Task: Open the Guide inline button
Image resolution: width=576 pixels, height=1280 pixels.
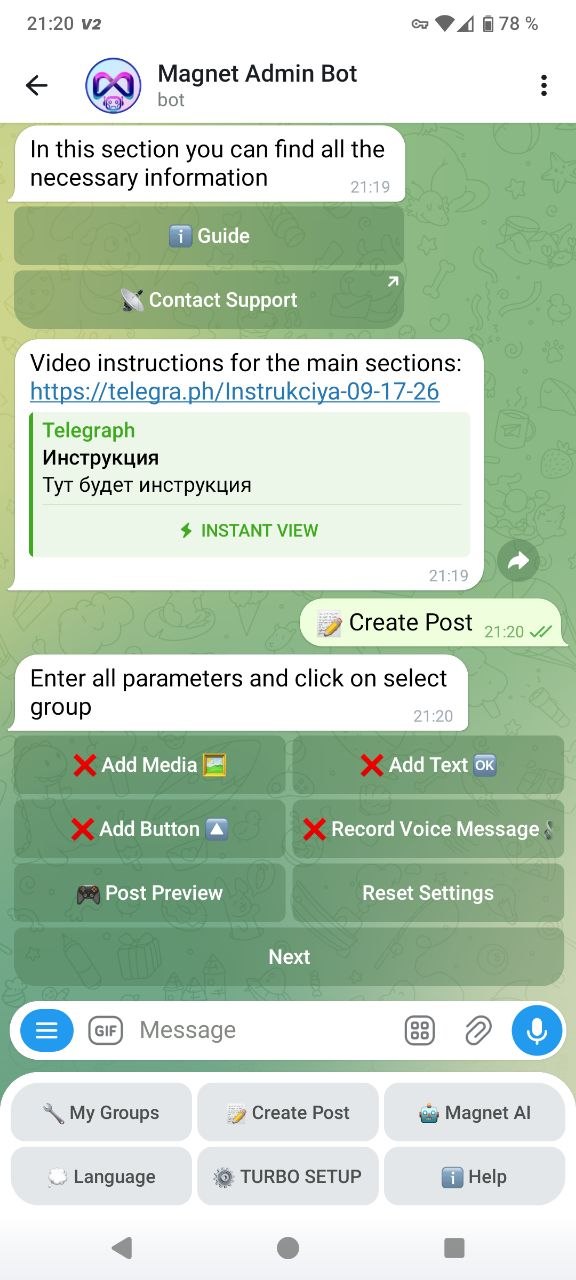Action: coord(209,236)
